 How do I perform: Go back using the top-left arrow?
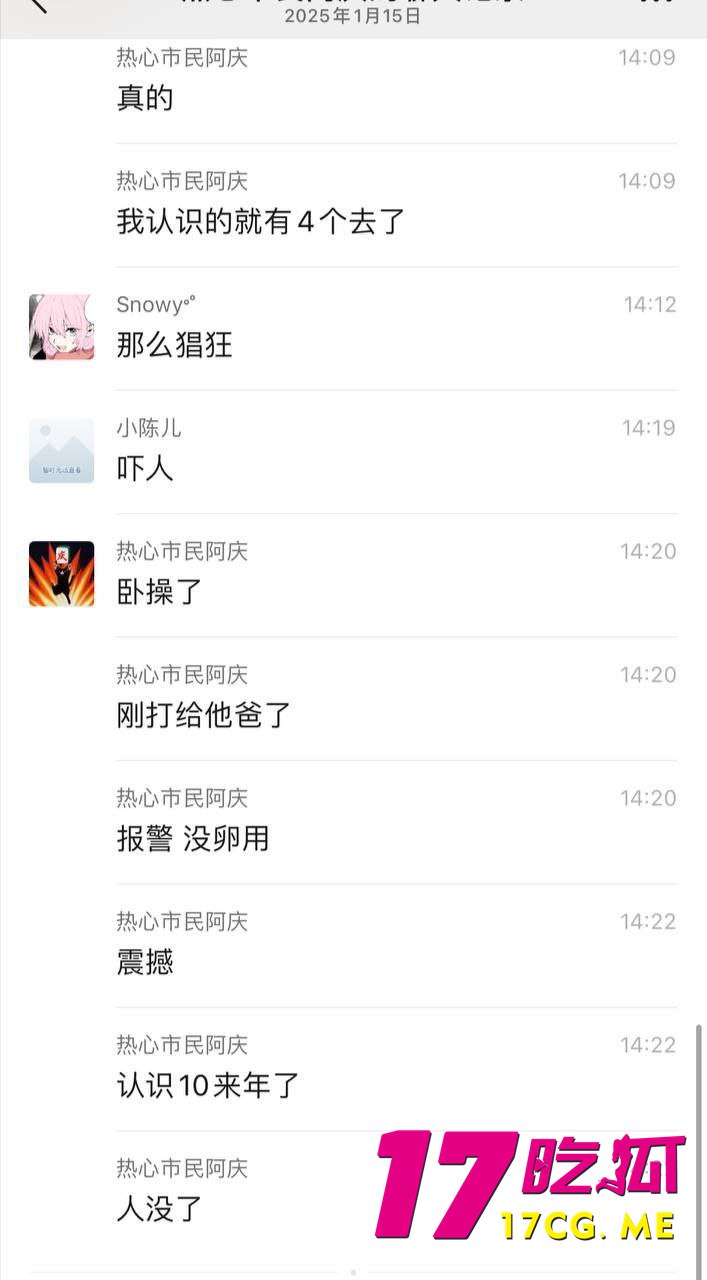(36, 5)
